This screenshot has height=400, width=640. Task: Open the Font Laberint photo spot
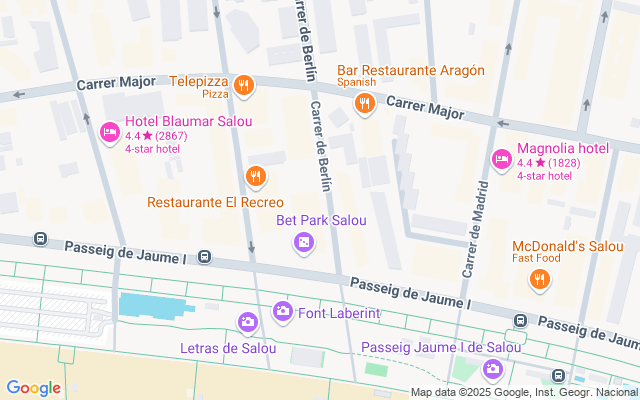[x=283, y=313]
